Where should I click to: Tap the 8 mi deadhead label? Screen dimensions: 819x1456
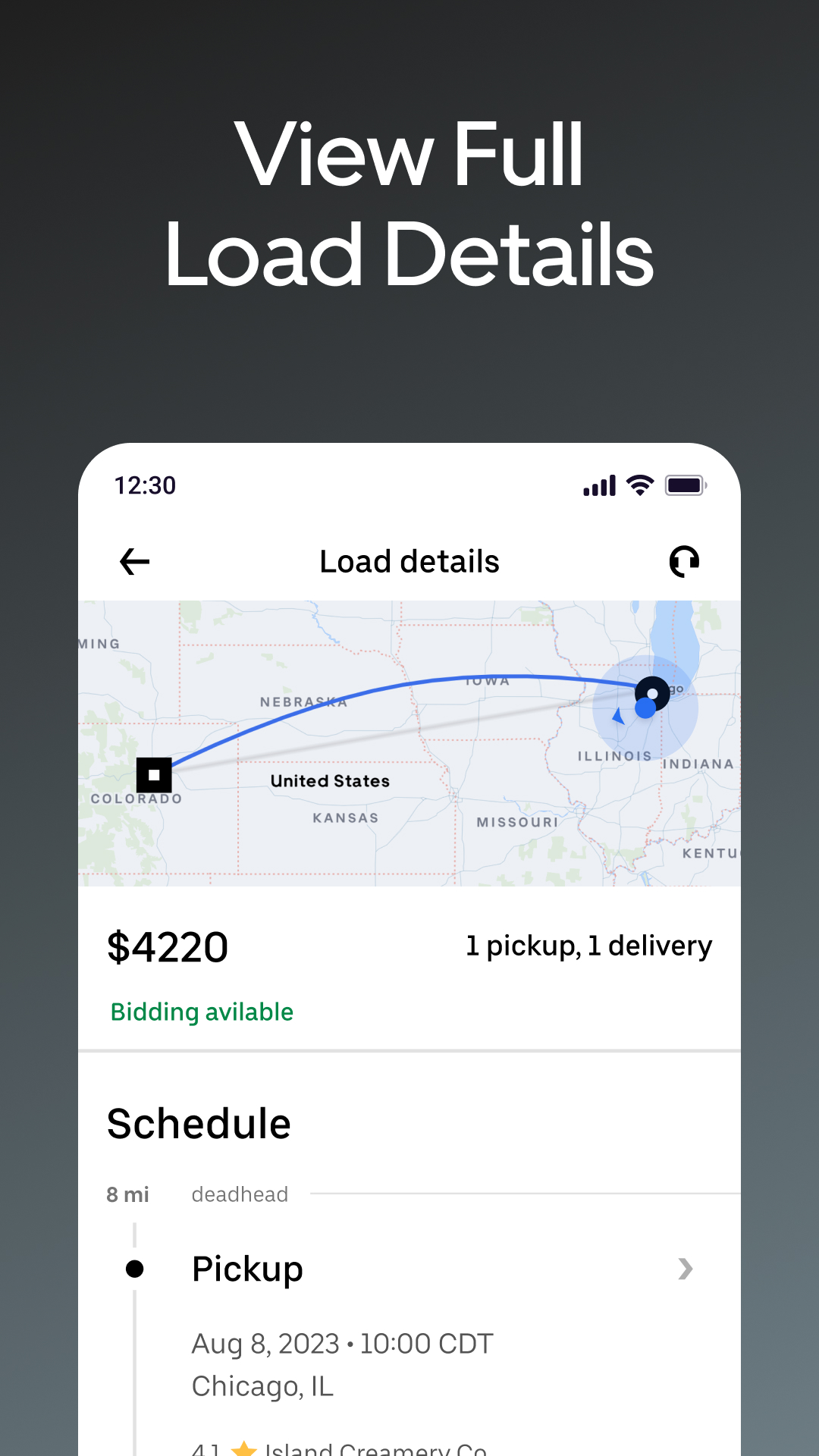(x=128, y=1194)
